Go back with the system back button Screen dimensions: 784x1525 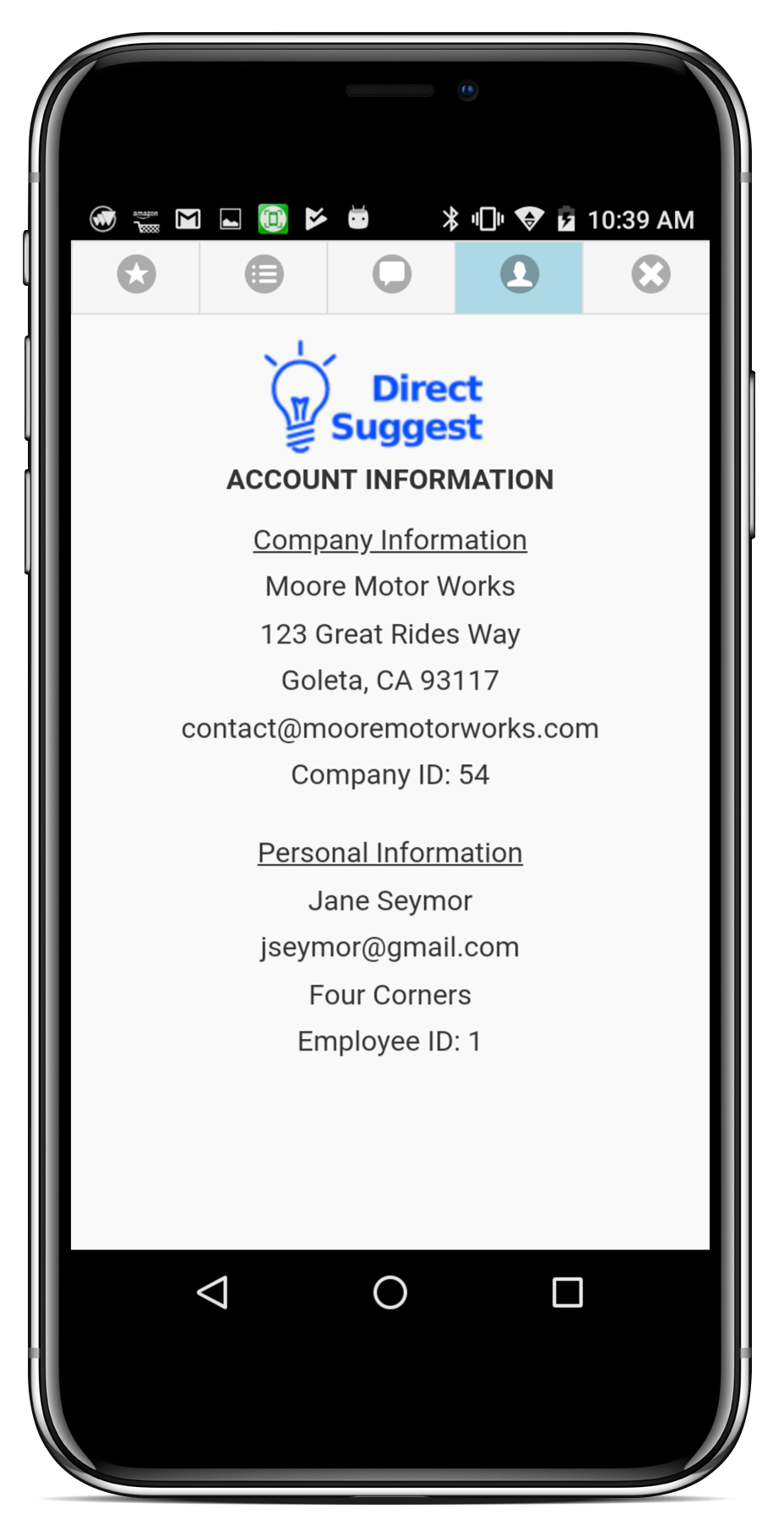click(x=212, y=1292)
